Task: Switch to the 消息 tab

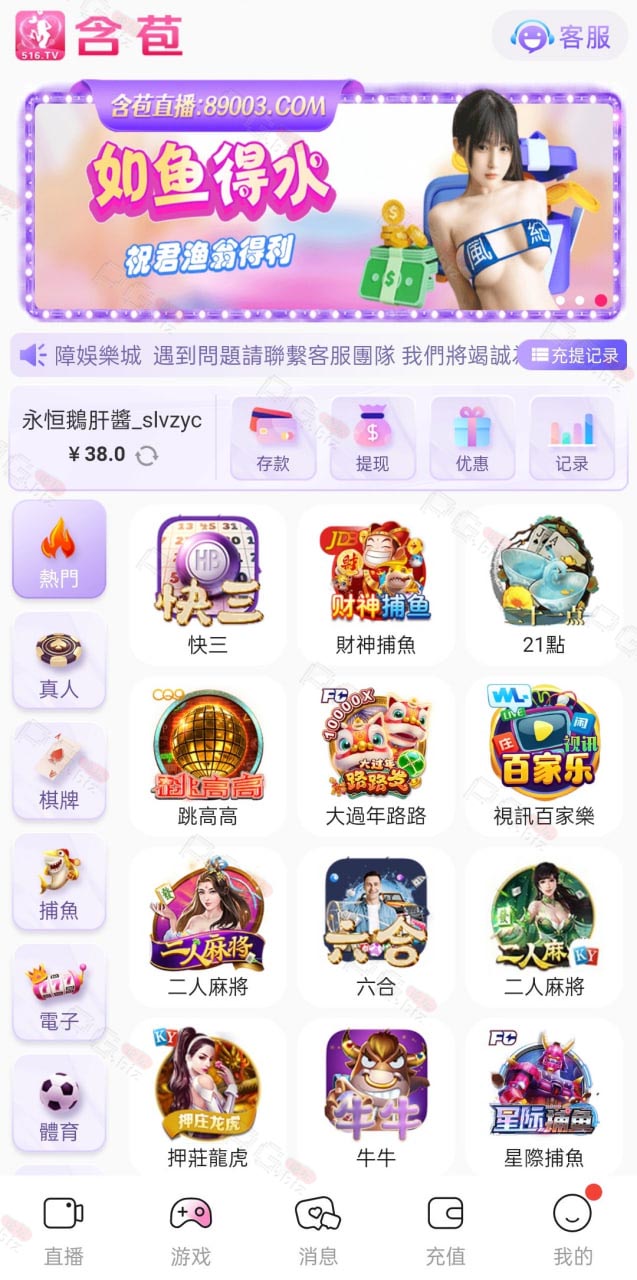Action: coord(318,1231)
